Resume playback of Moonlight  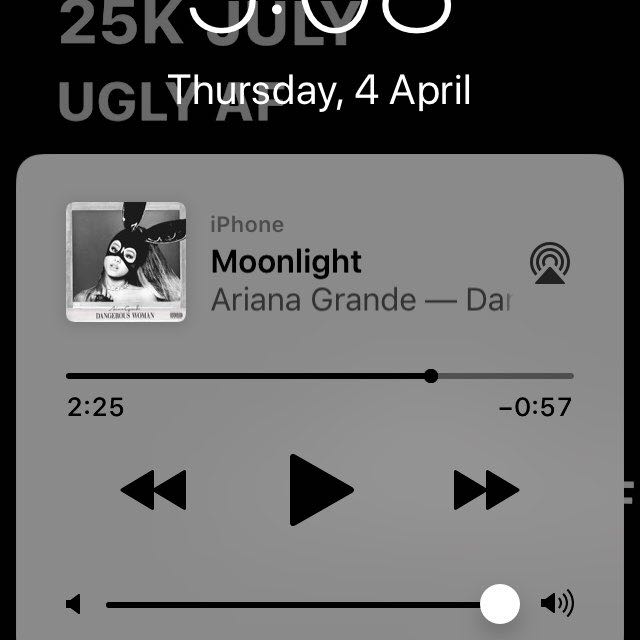320,490
